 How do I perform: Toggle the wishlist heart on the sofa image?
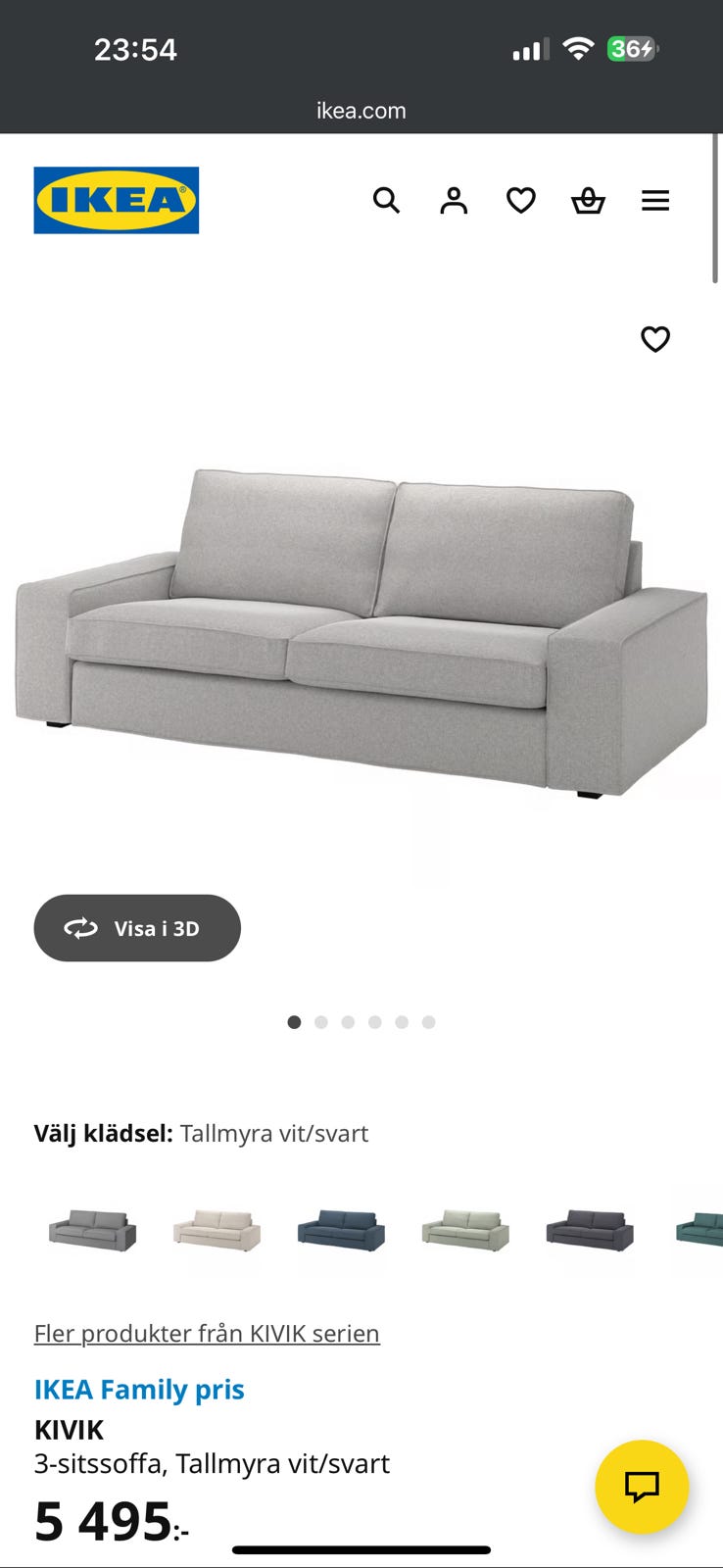[x=653, y=339]
